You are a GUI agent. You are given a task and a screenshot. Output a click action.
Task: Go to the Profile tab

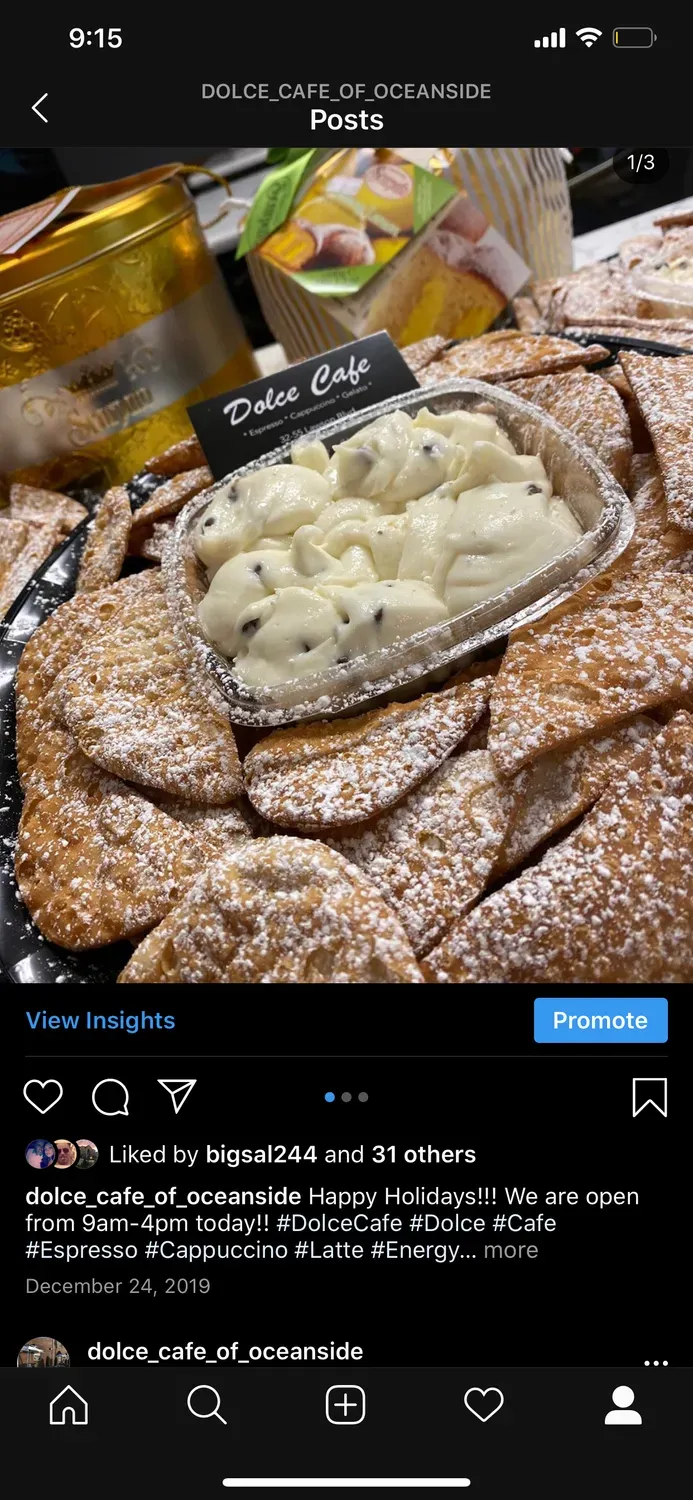[622, 1405]
